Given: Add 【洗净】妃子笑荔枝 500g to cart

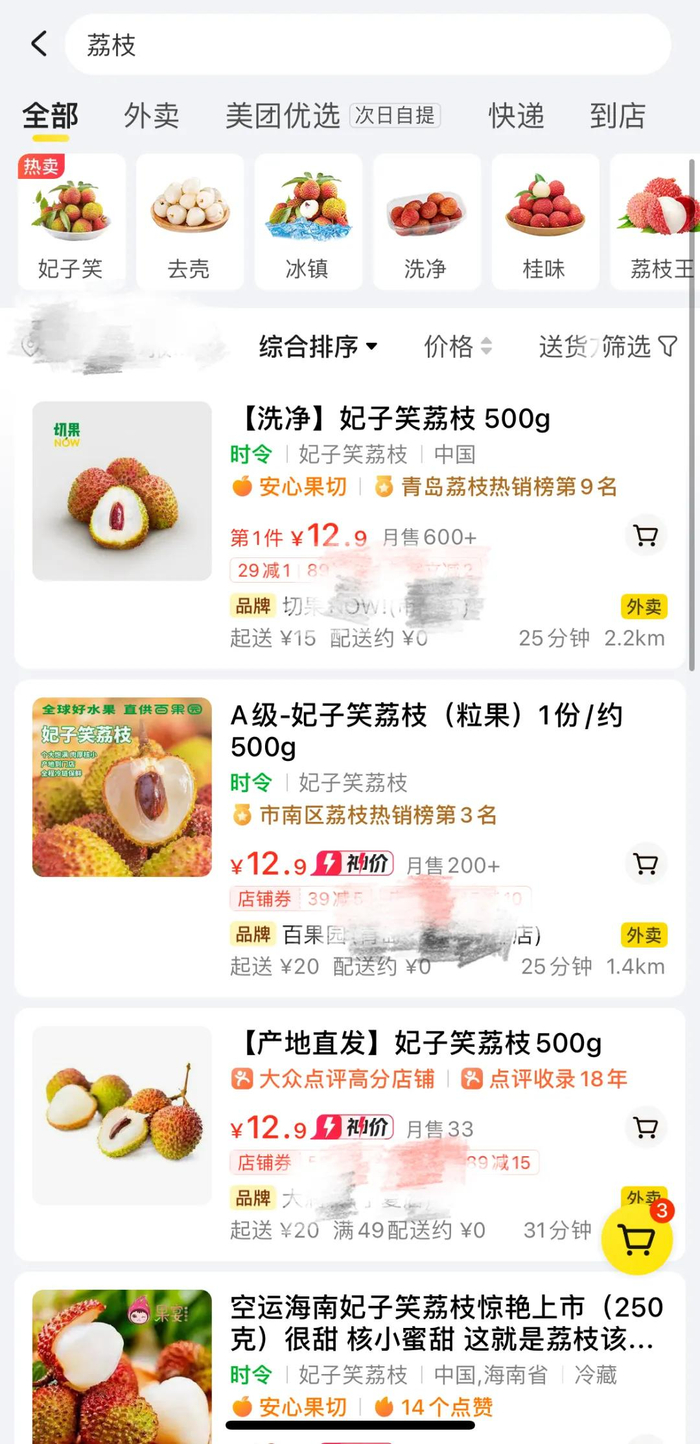Looking at the screenshot, I should pos(646,536).
